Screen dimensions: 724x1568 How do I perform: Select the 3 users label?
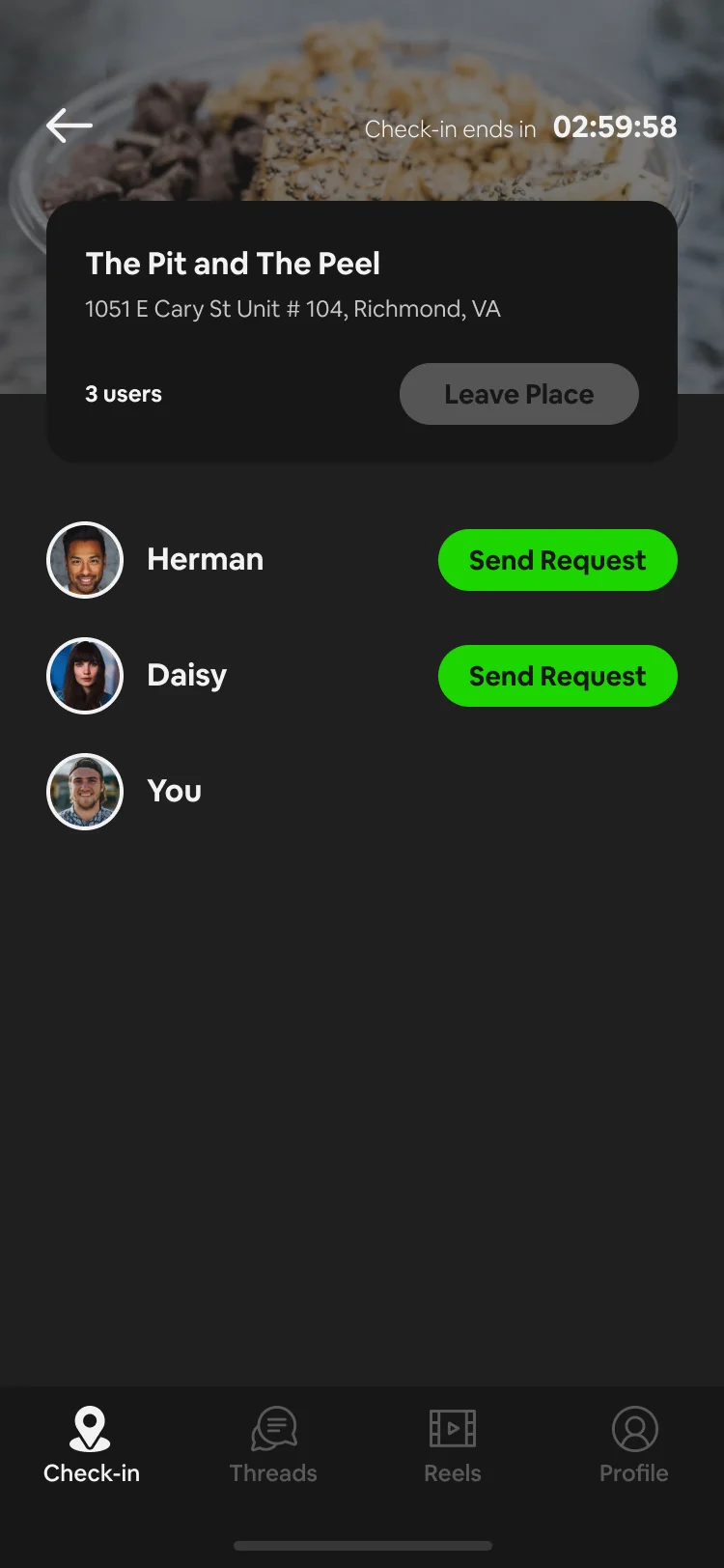pos(124,394)
